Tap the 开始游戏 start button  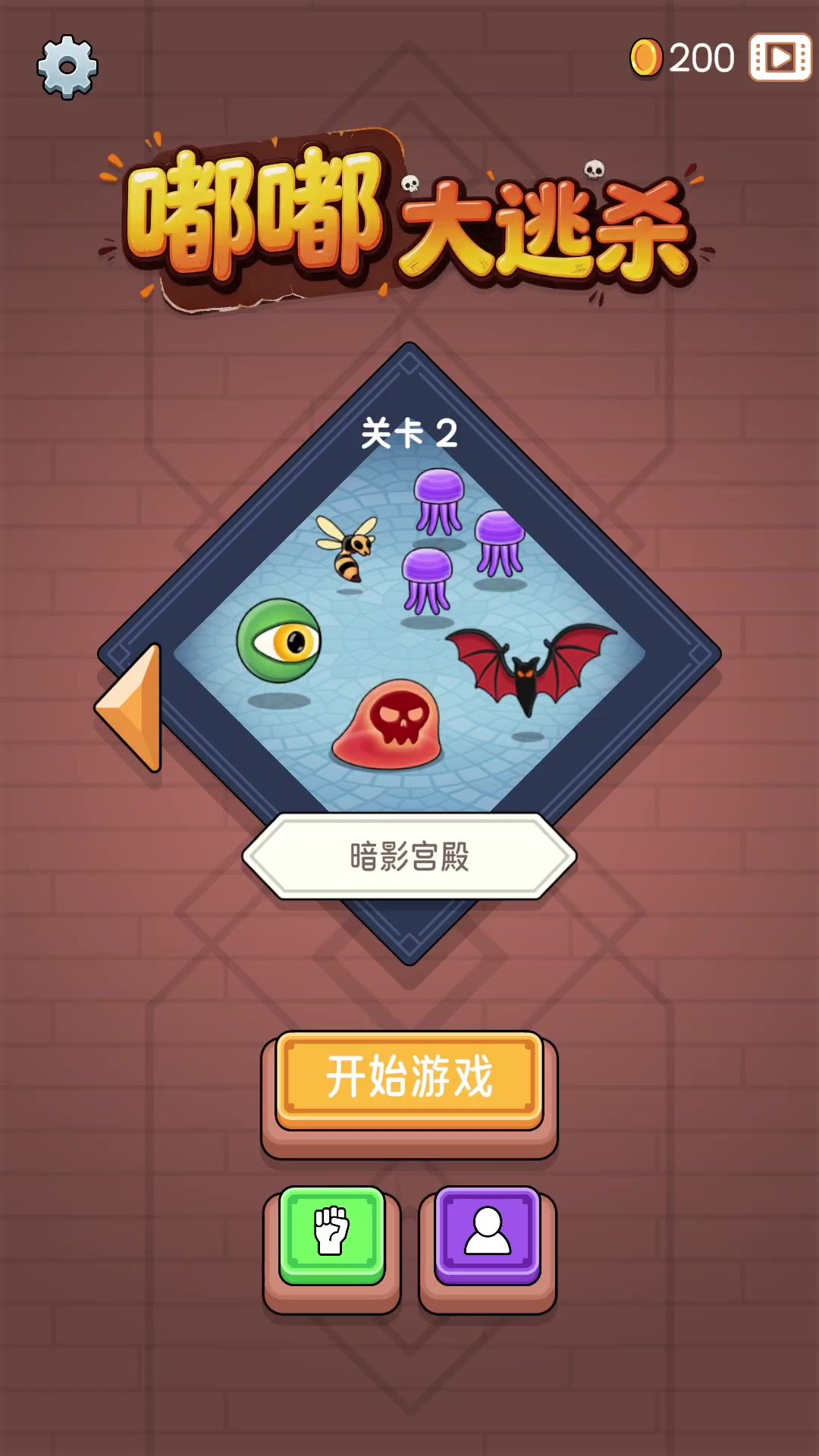point(409,1078)
